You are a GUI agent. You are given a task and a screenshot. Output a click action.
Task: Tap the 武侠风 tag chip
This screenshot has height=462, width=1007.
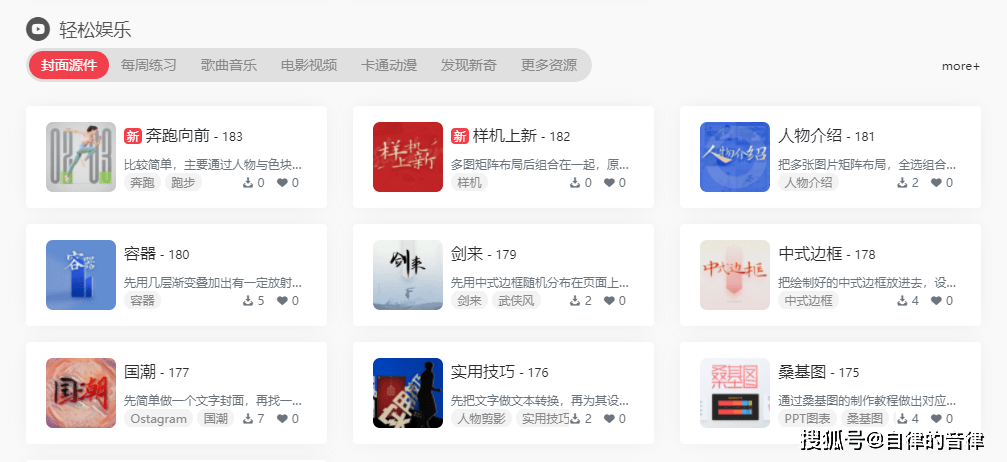(516, 300)
